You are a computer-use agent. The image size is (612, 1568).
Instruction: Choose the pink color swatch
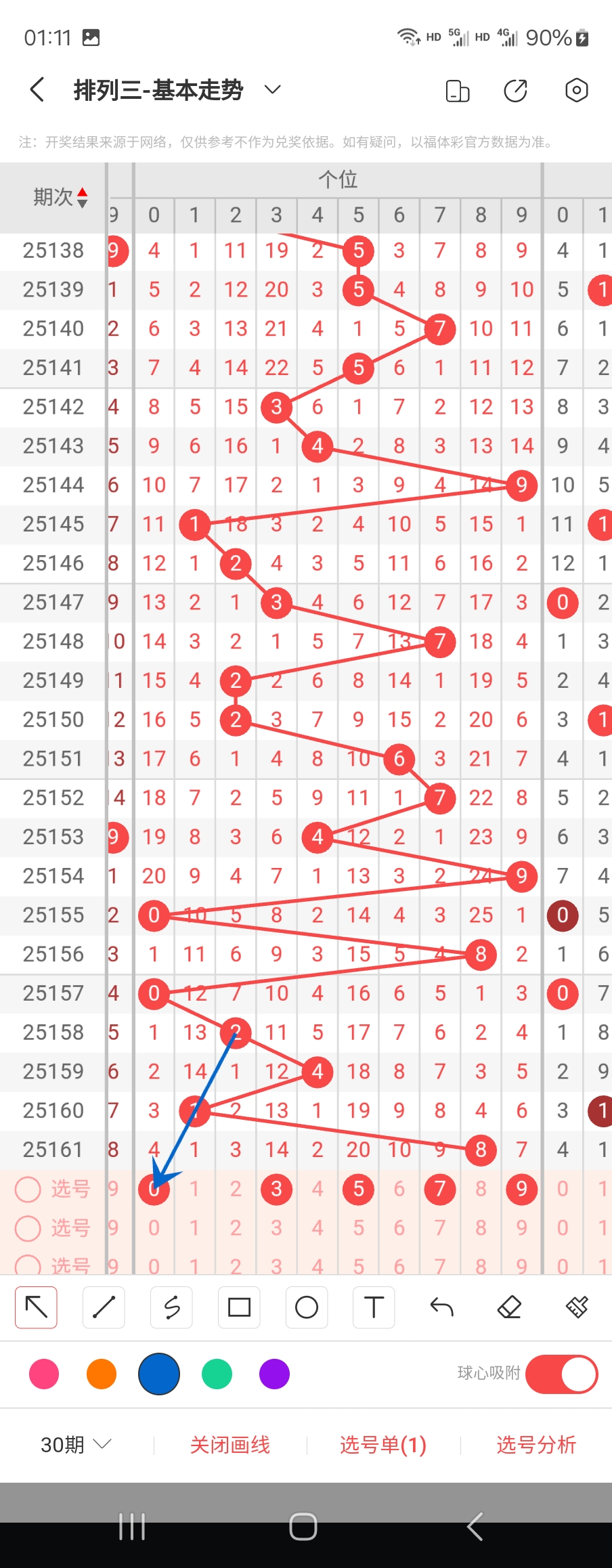tap(44, 1374)
